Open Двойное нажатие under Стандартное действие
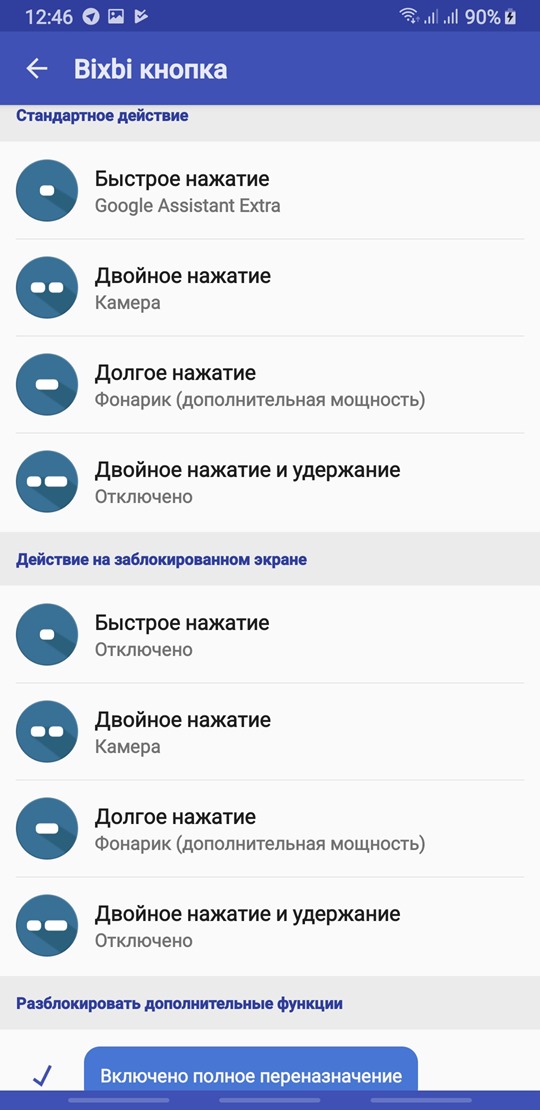The width and height of the screenshot is (540, 1110). click(270, 287)
